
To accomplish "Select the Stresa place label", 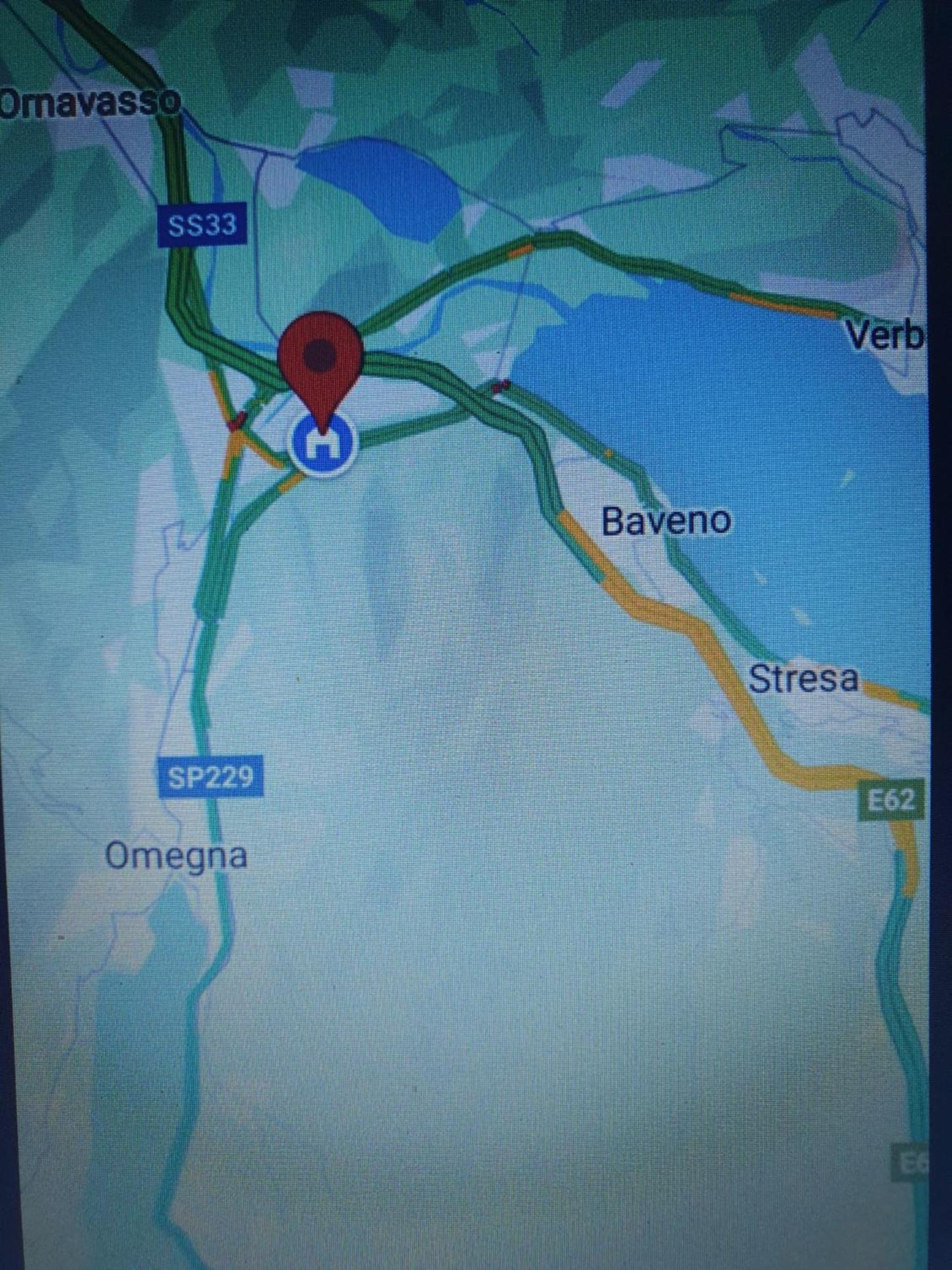I will pyautogui.click(x=803, y=678).
